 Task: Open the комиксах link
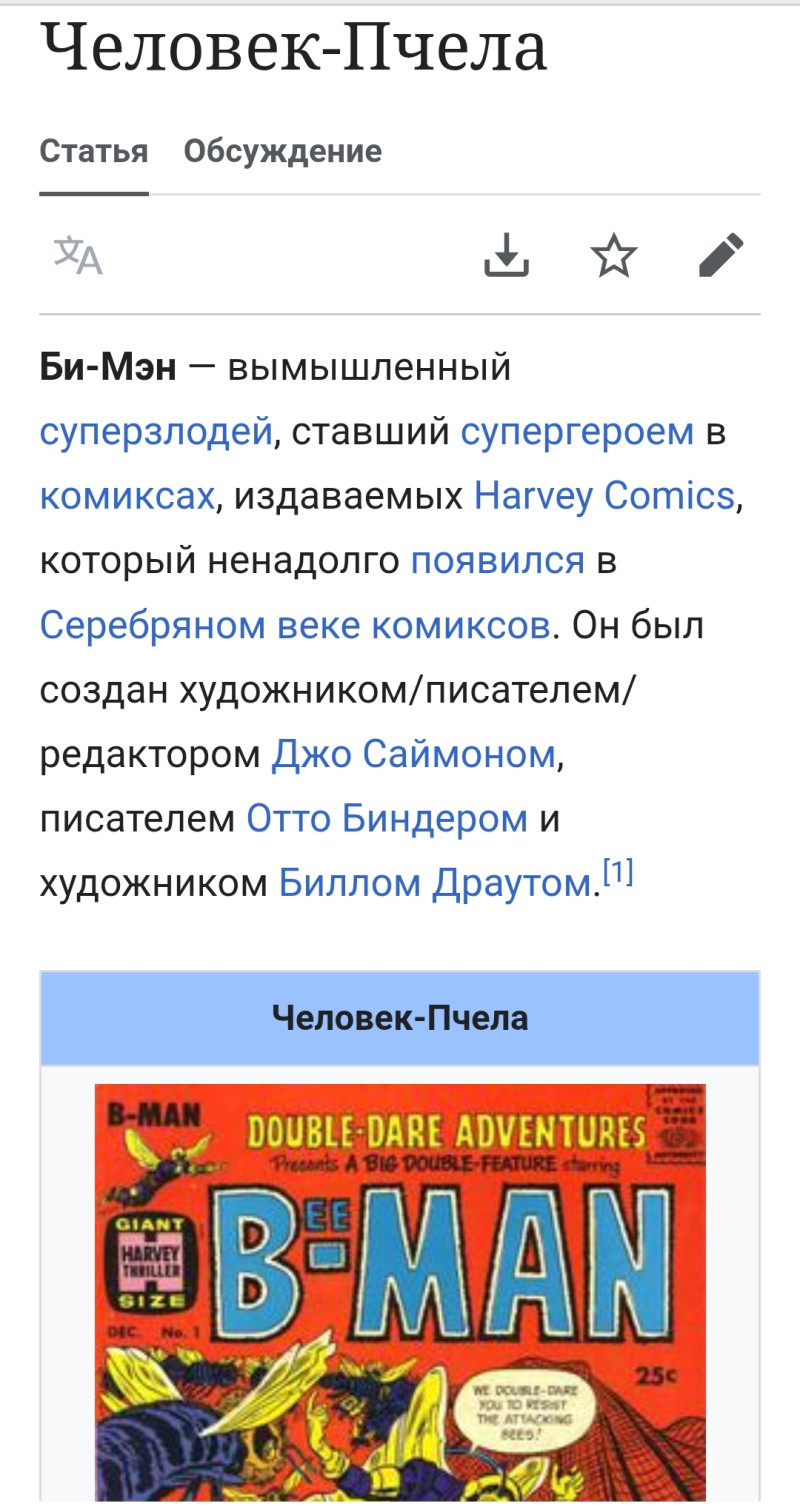pyautogui.click(x=127, y=496)
